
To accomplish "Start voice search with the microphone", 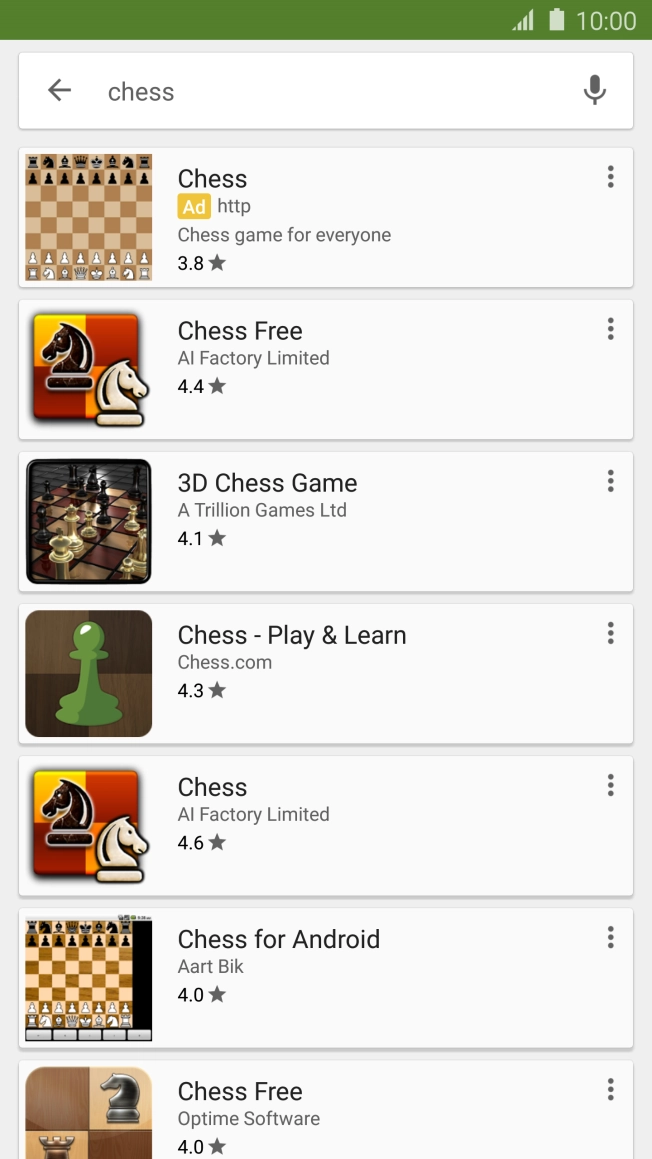I will click(595, 91).
